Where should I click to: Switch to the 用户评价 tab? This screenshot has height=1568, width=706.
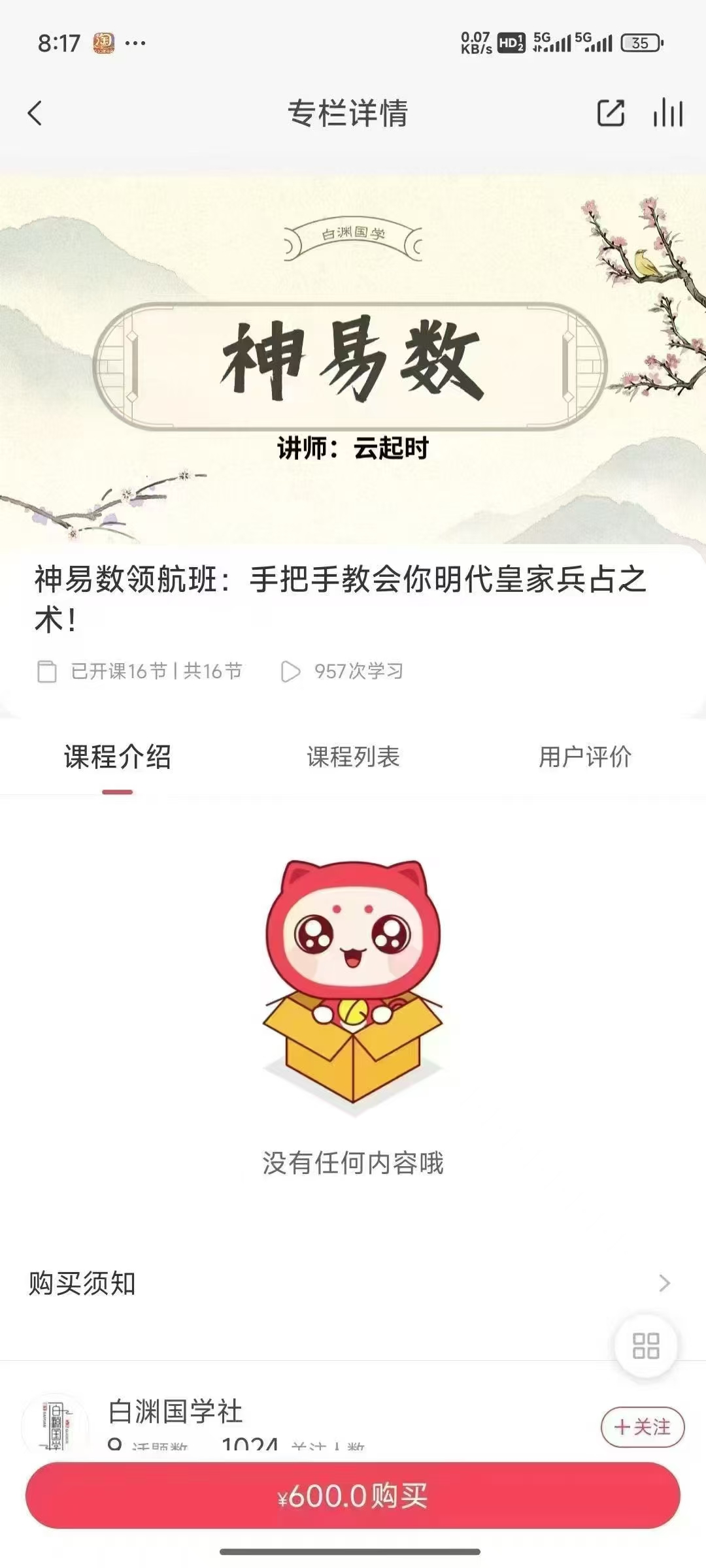(584, 757)
